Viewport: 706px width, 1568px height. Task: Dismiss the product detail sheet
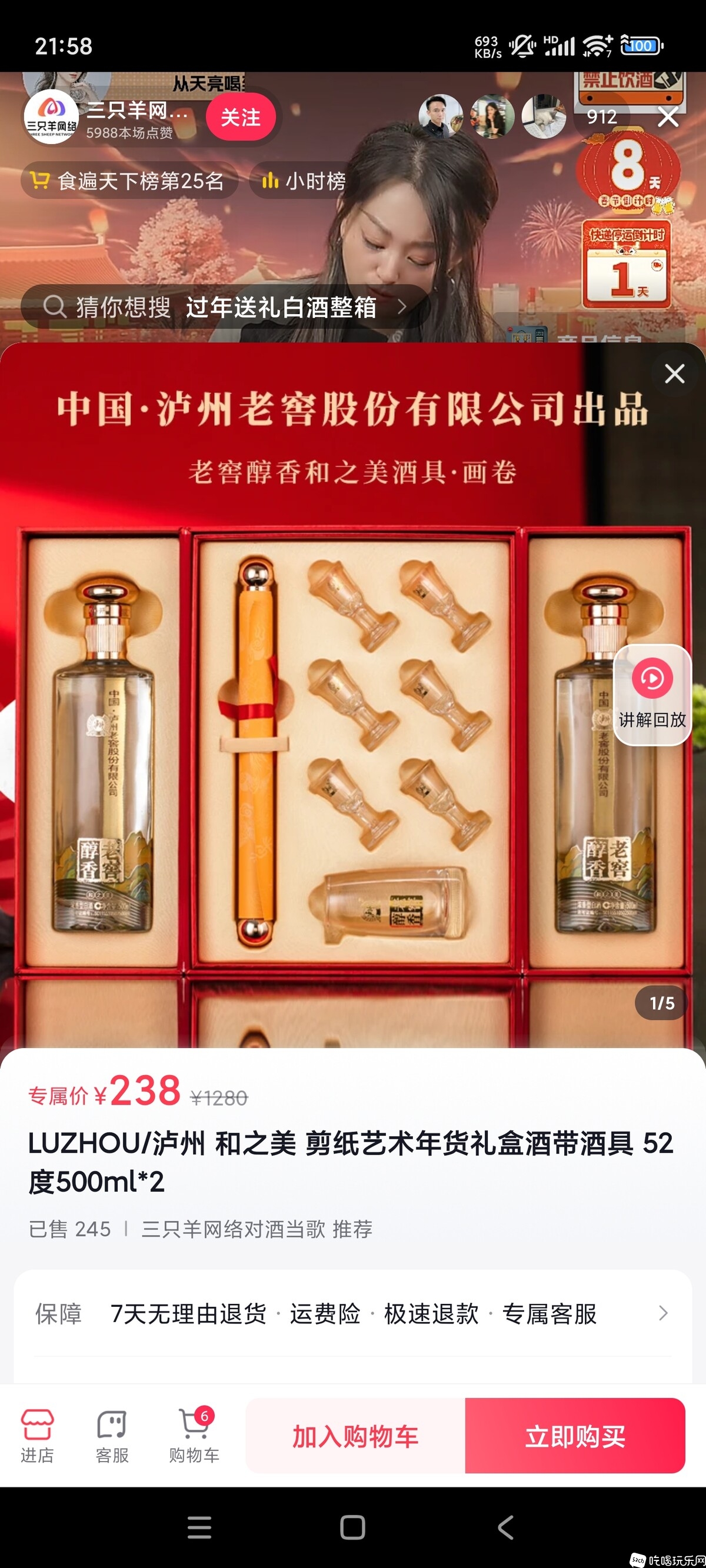[674, 373]
